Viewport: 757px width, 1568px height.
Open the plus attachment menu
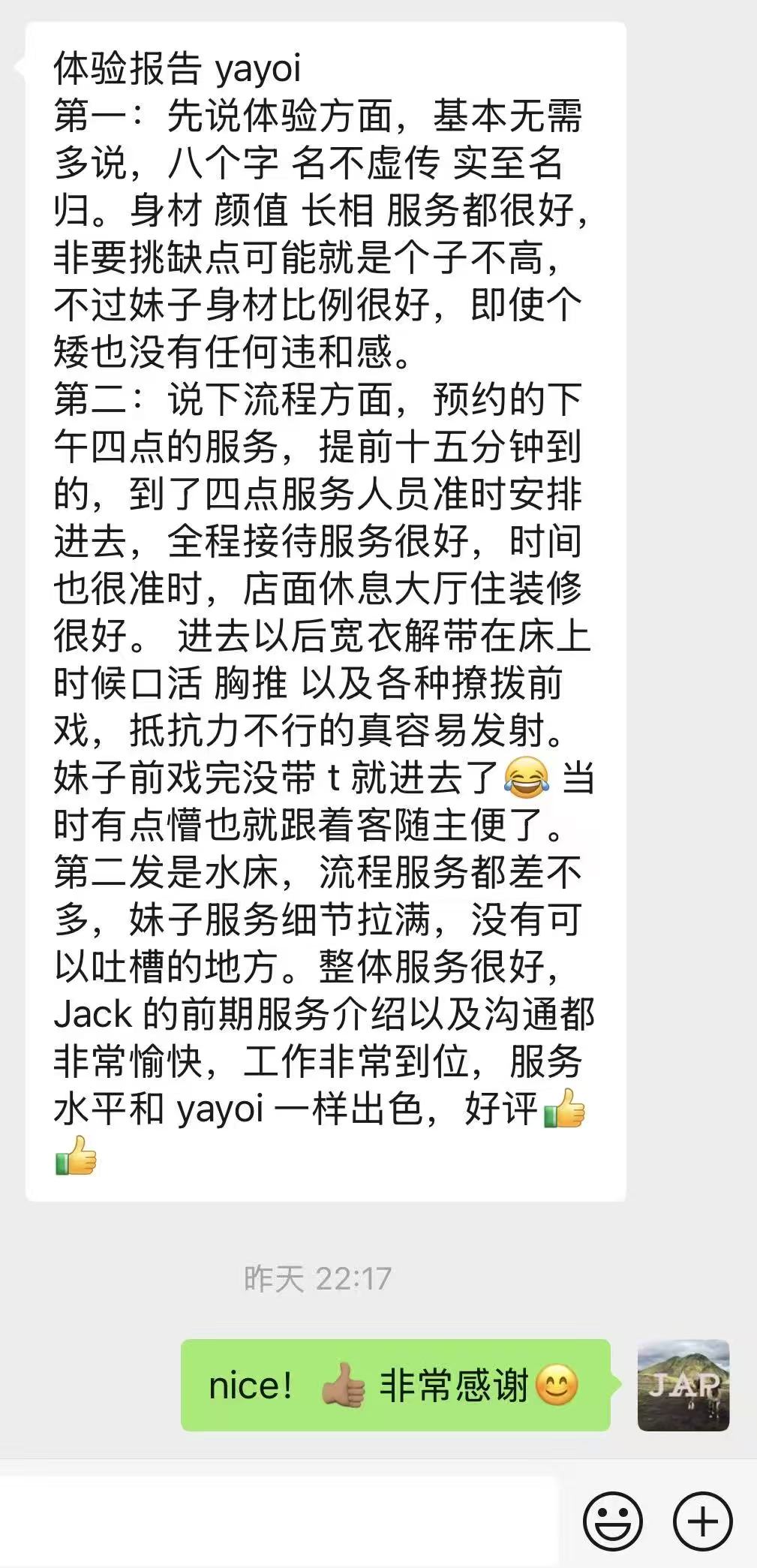(x=702, y=1521)
